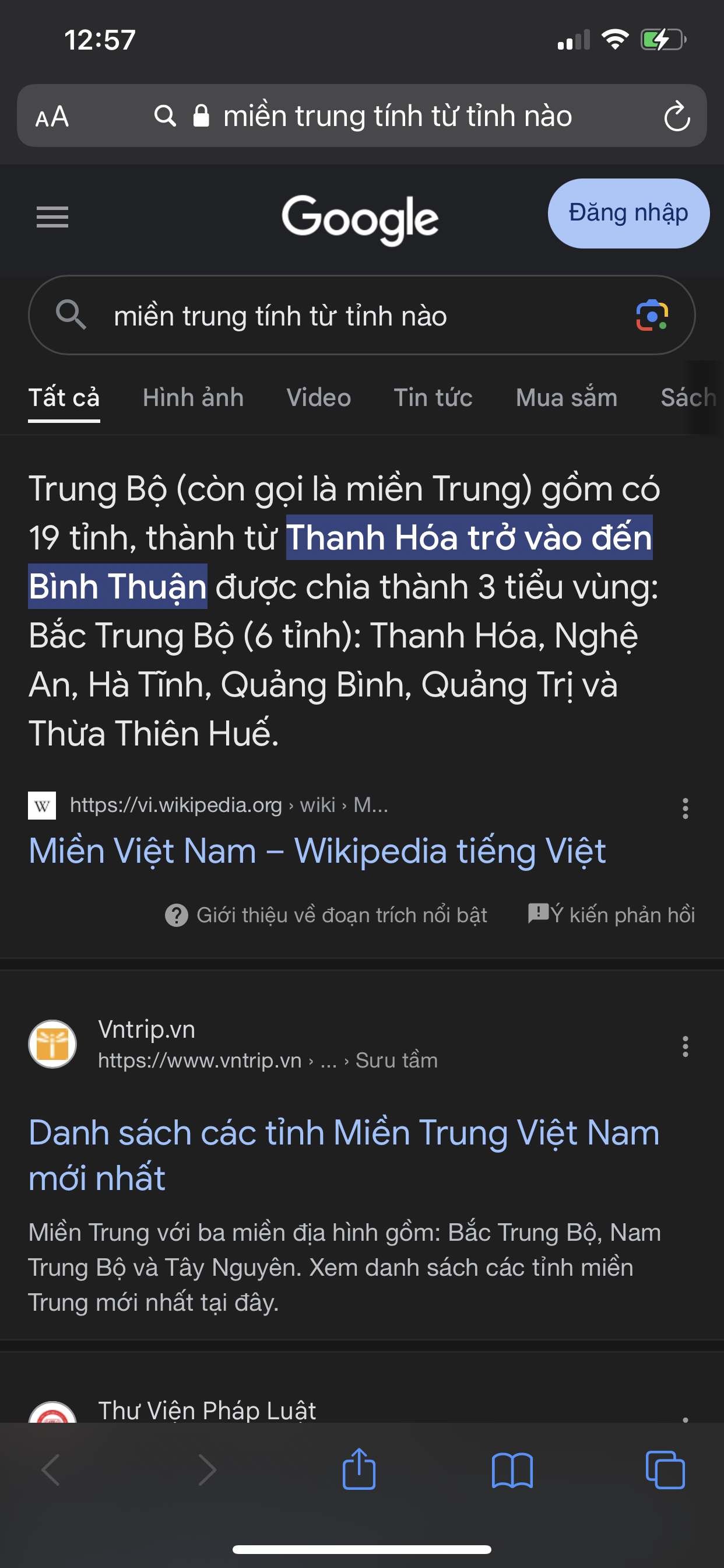Switch to the Tin tức tab
Screen dimensions: 724x1568
(x=433, y=398)
